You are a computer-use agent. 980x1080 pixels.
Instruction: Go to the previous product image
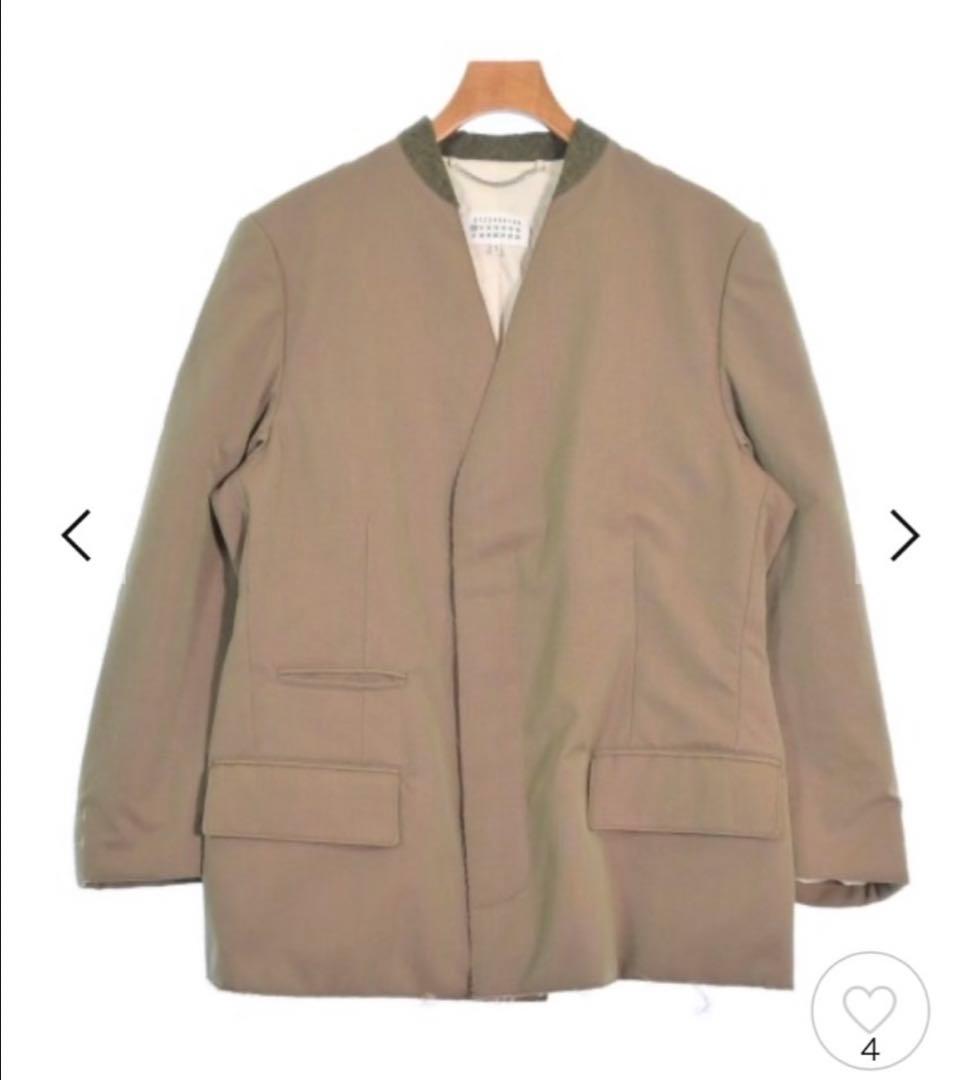point(77,535)
